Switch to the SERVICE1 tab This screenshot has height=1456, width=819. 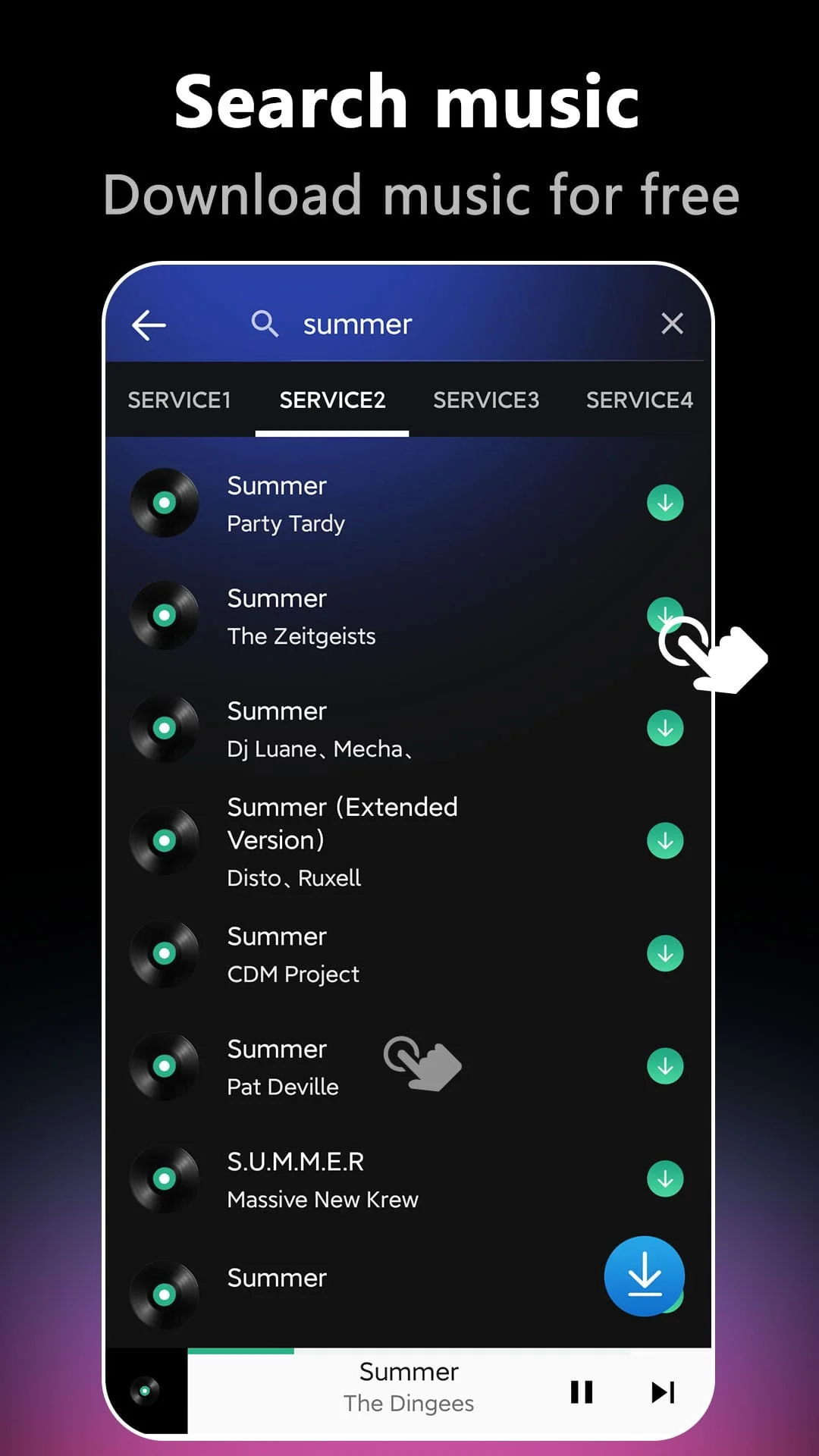(180, 400)
